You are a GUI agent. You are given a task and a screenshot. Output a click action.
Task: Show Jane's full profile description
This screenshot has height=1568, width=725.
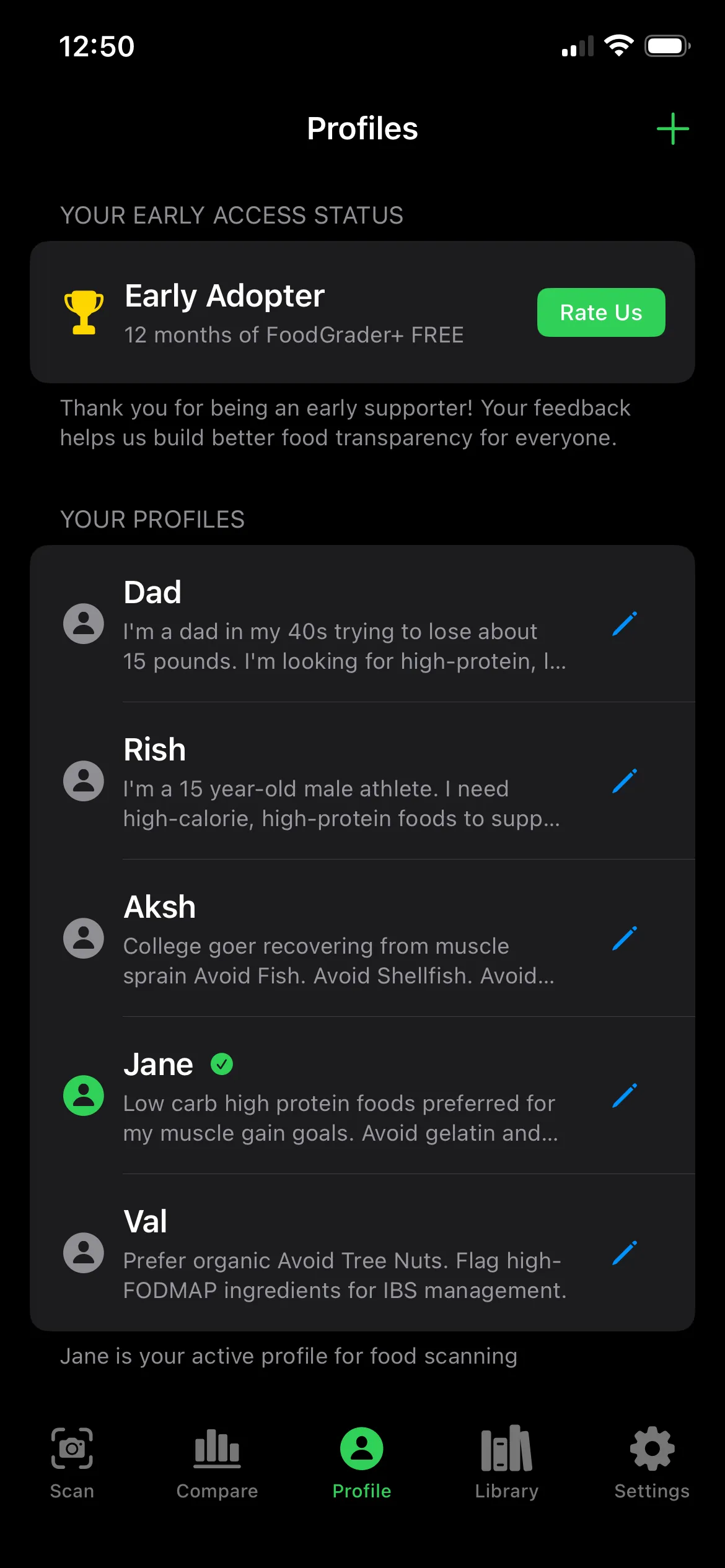340,1118
